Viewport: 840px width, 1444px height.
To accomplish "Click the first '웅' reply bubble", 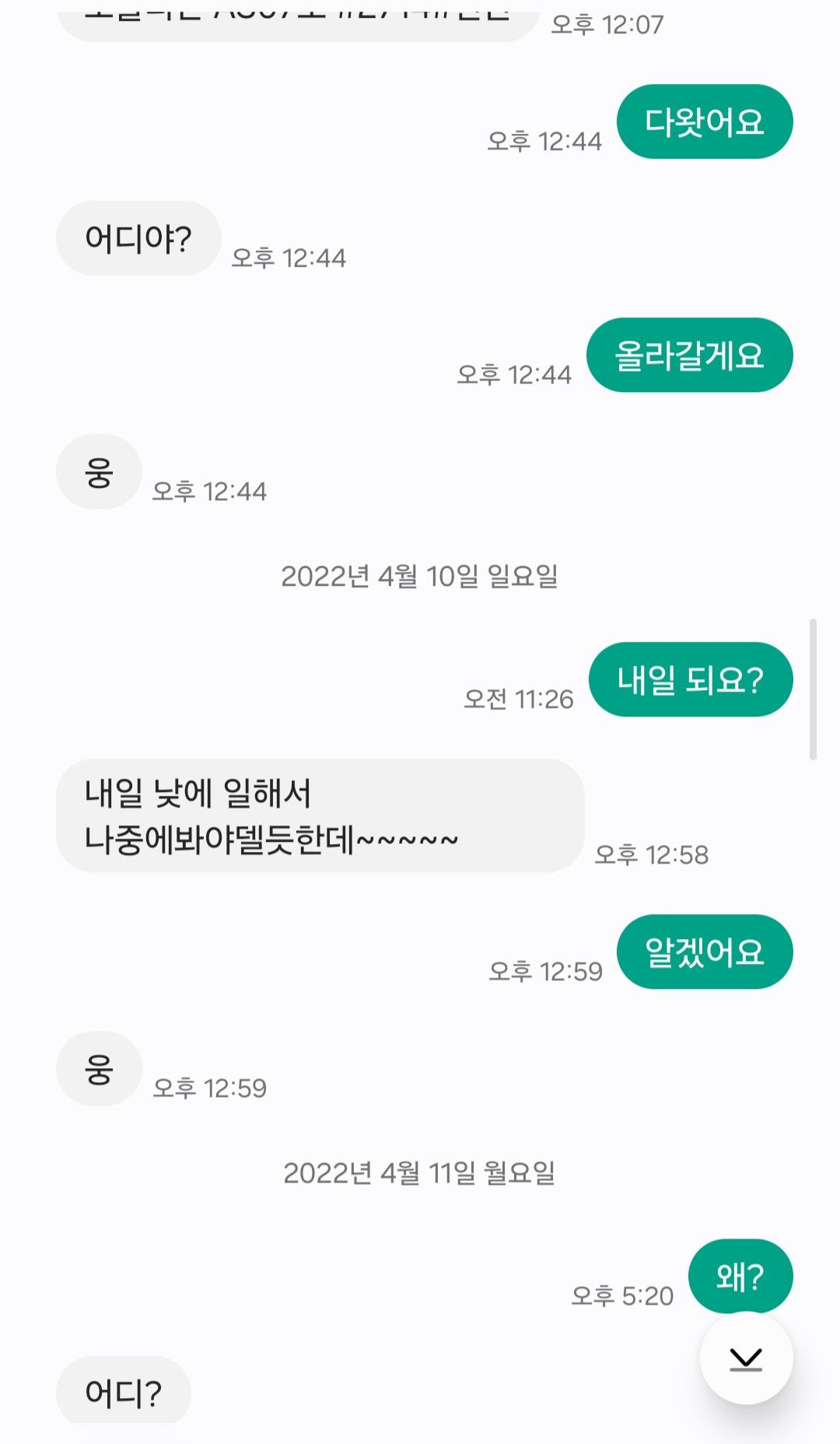I will (x=98, y=471).
